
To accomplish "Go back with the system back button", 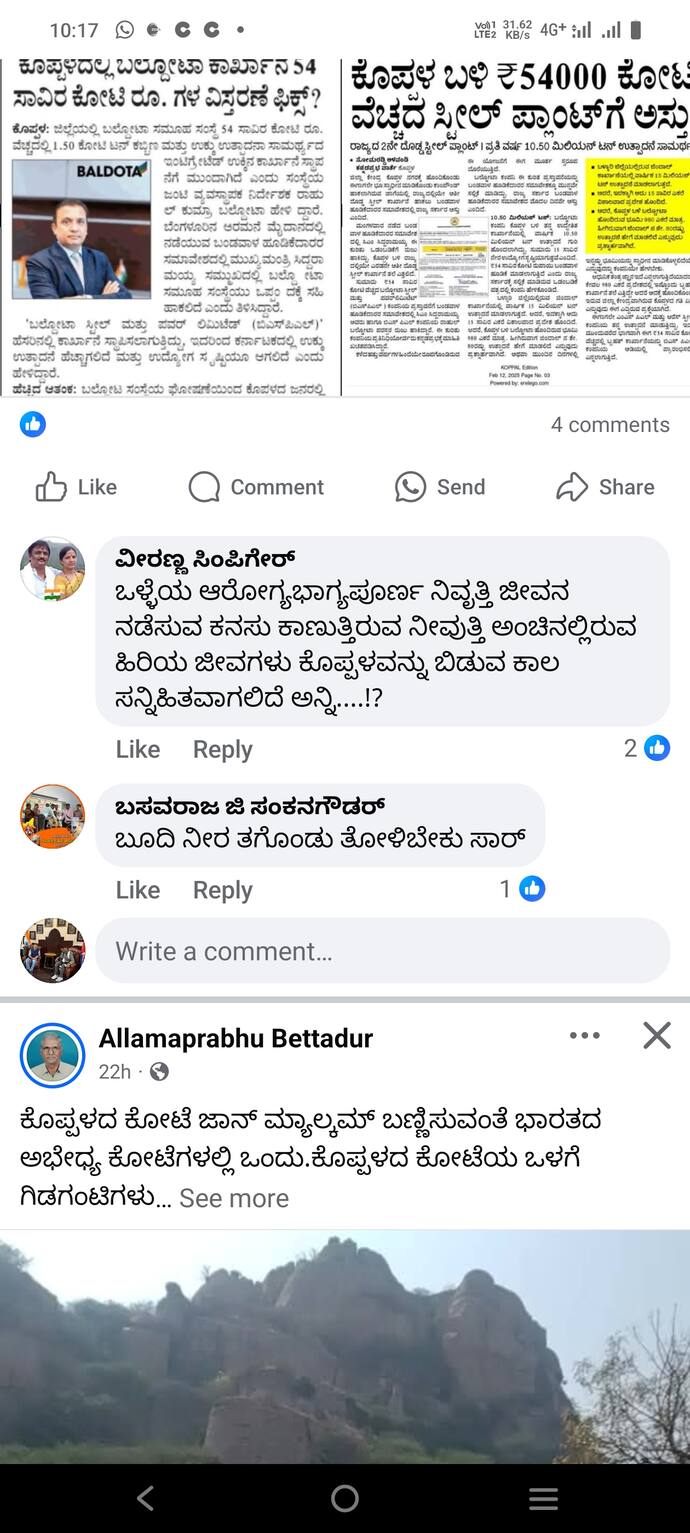I will 146,1498.
